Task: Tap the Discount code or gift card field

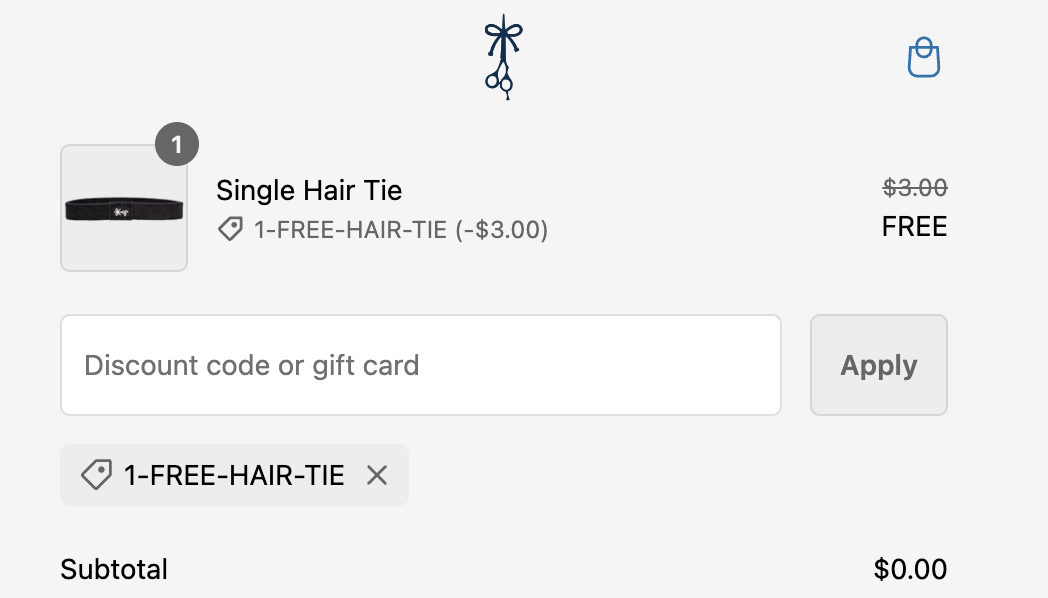Action: 420,365
